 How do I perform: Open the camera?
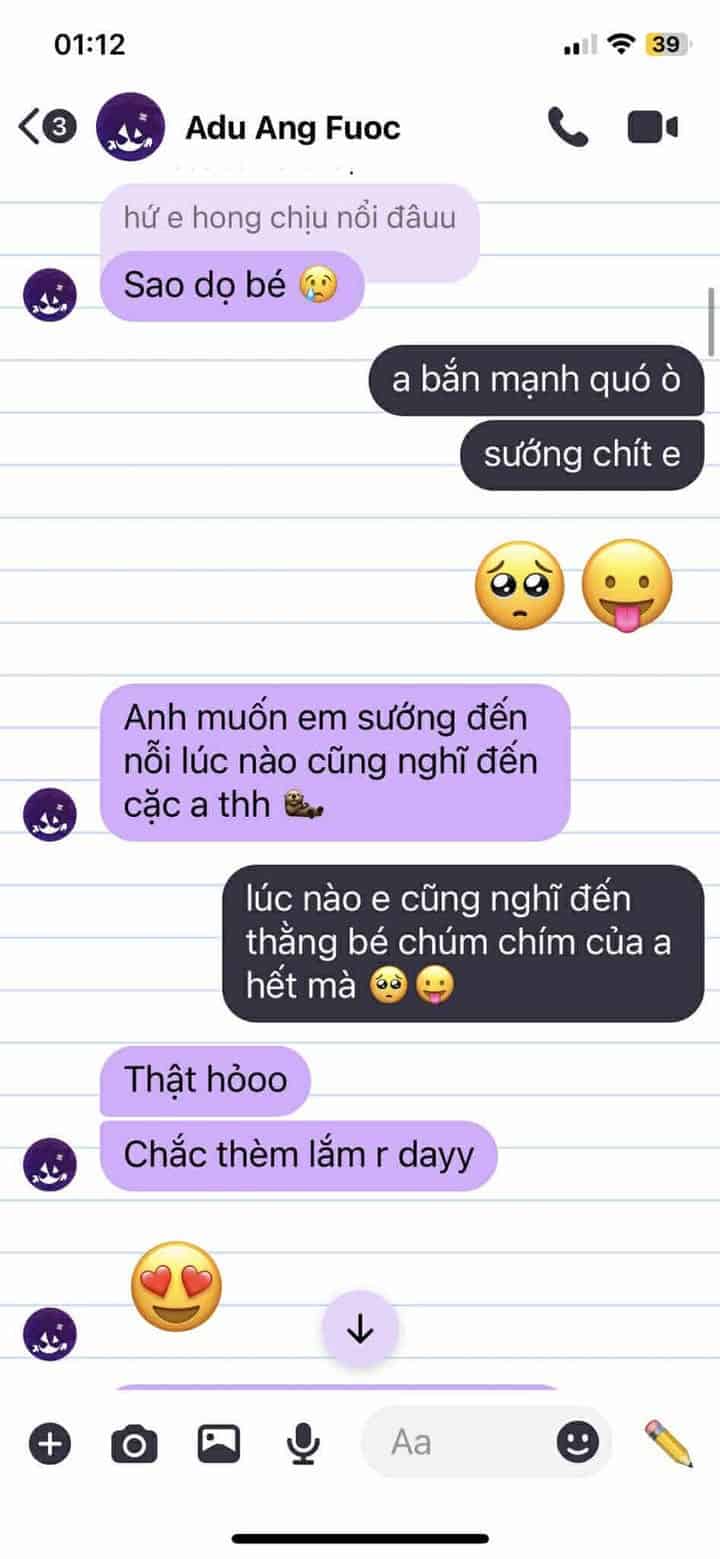(x=134, y=1443)
